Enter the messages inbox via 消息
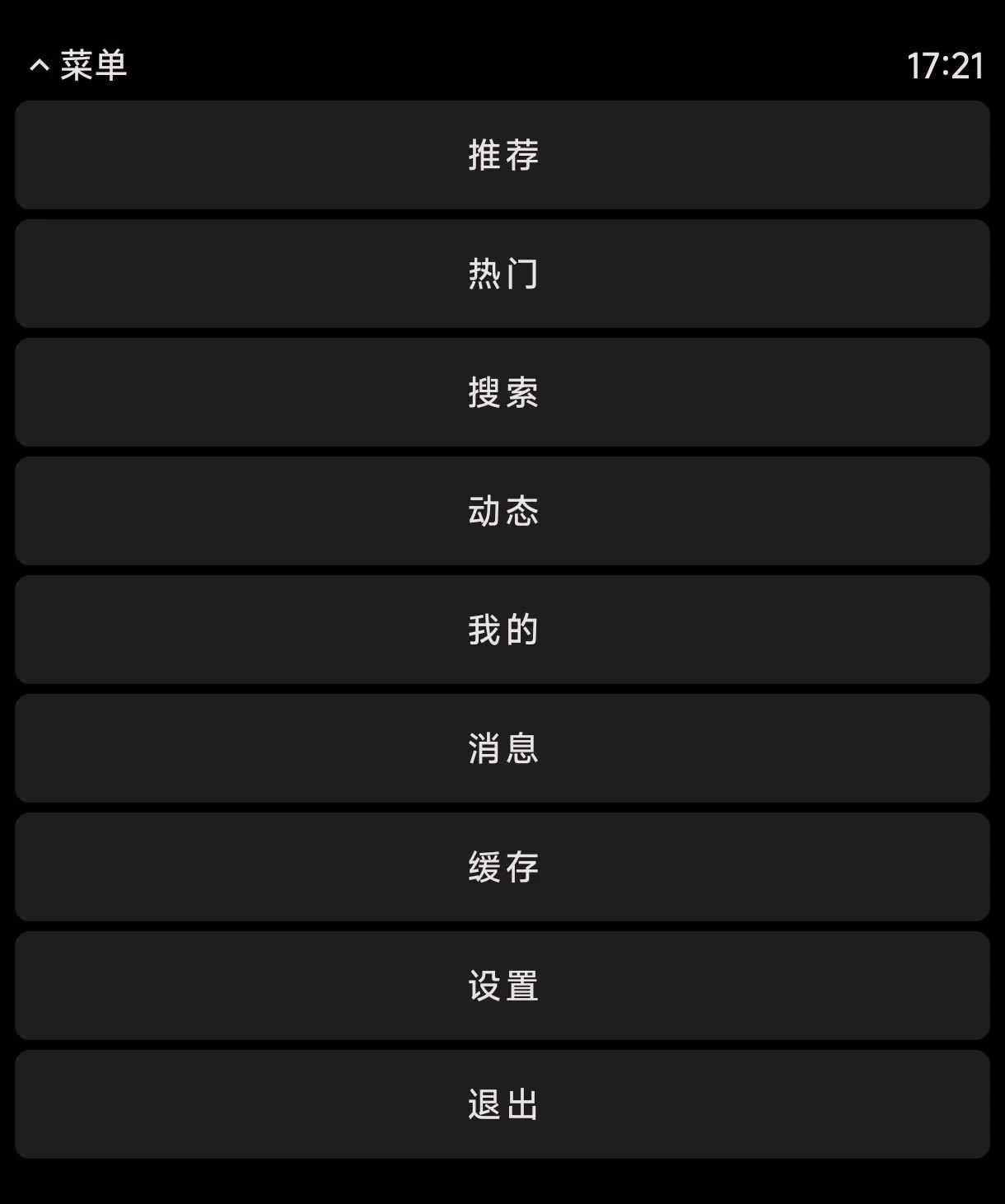This screenshot has width=1005, height=1204. (x=502, y=748)
